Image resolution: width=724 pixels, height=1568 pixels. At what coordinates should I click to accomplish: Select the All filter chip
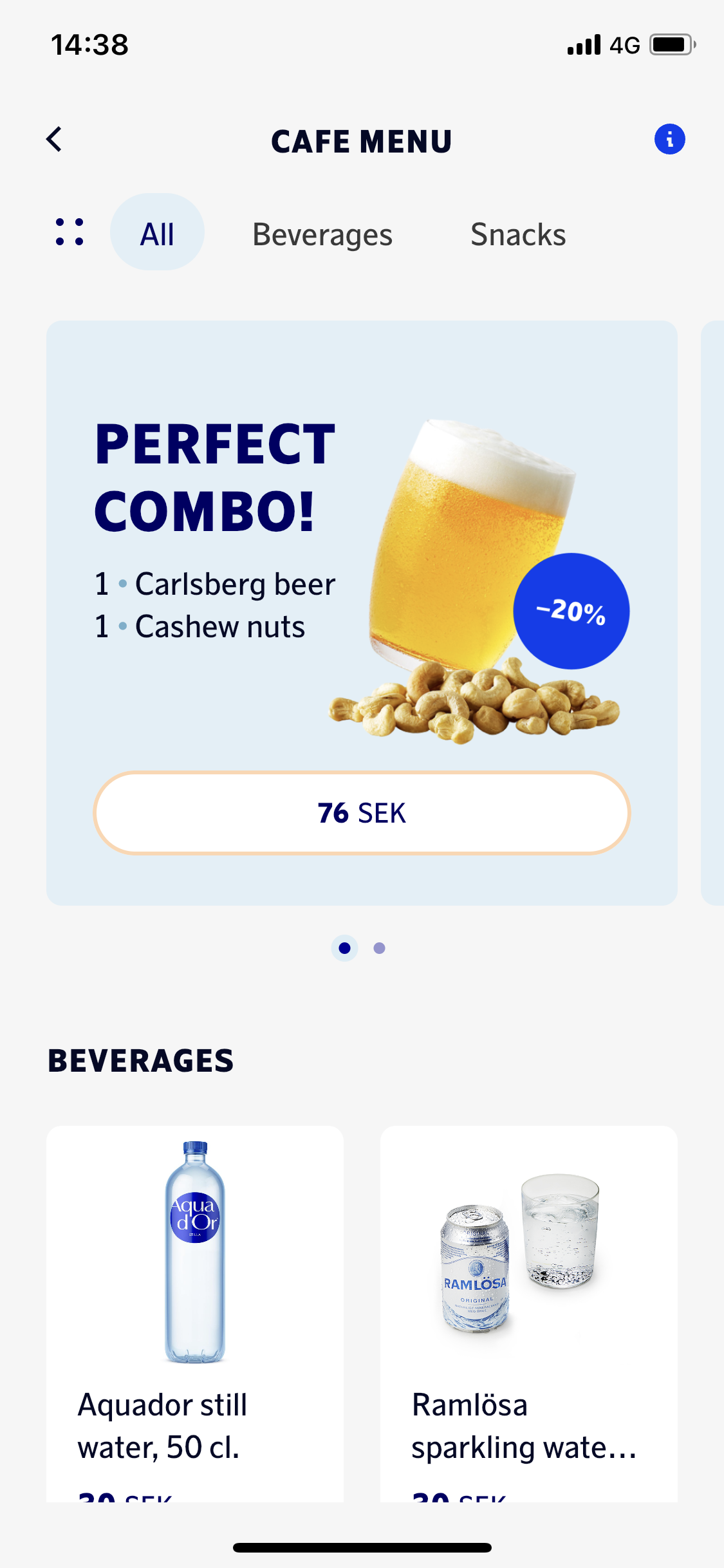157,233
